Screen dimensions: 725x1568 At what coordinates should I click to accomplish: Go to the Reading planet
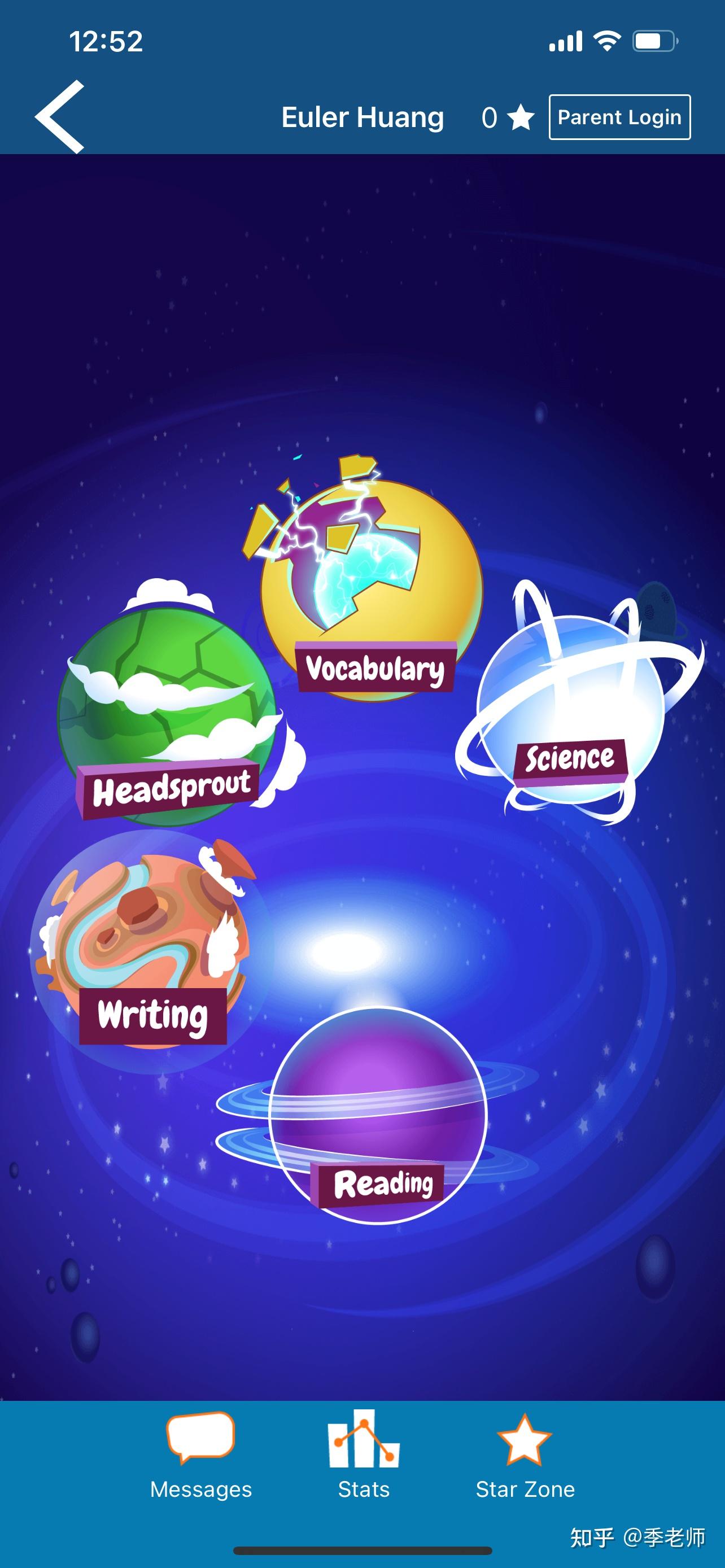coord(377,1115)
